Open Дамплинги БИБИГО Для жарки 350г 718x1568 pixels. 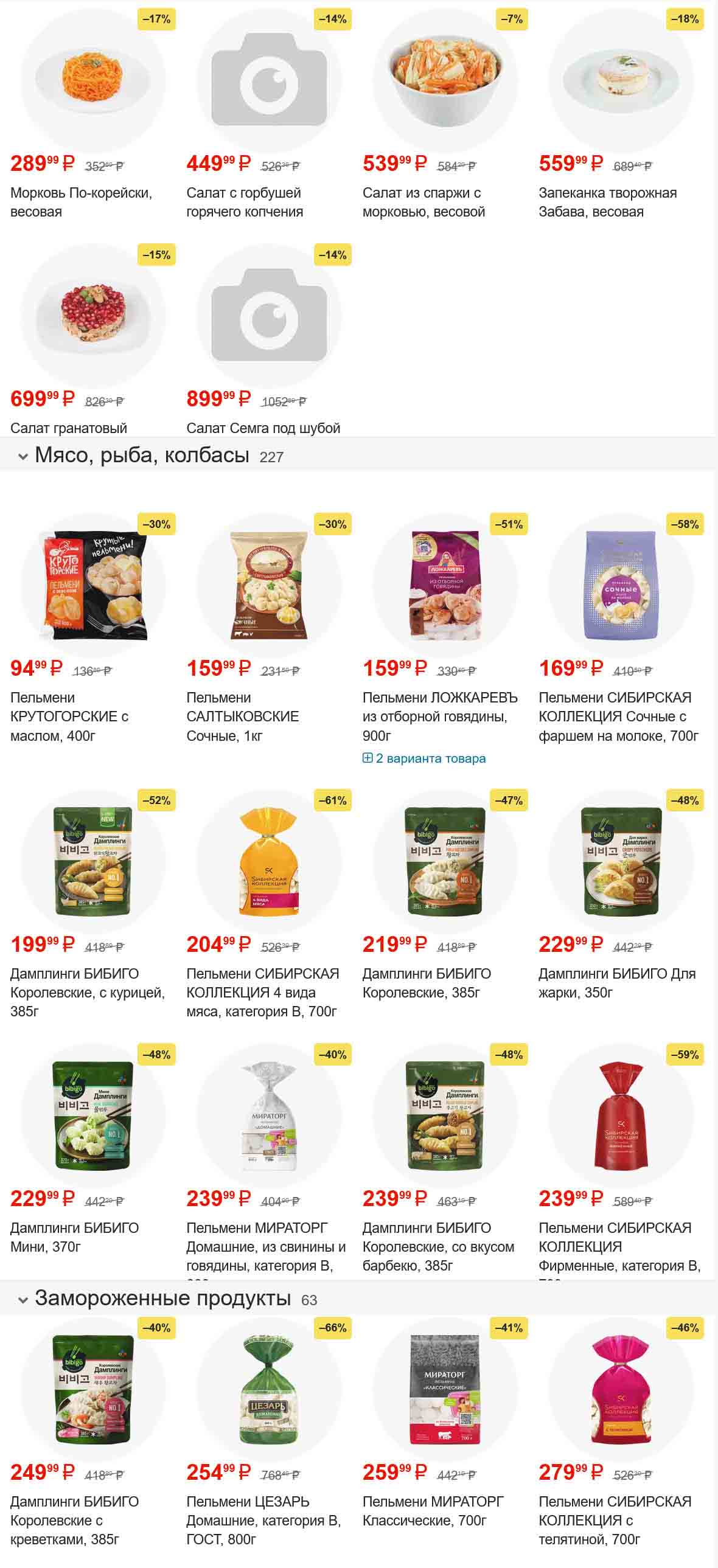616,982
